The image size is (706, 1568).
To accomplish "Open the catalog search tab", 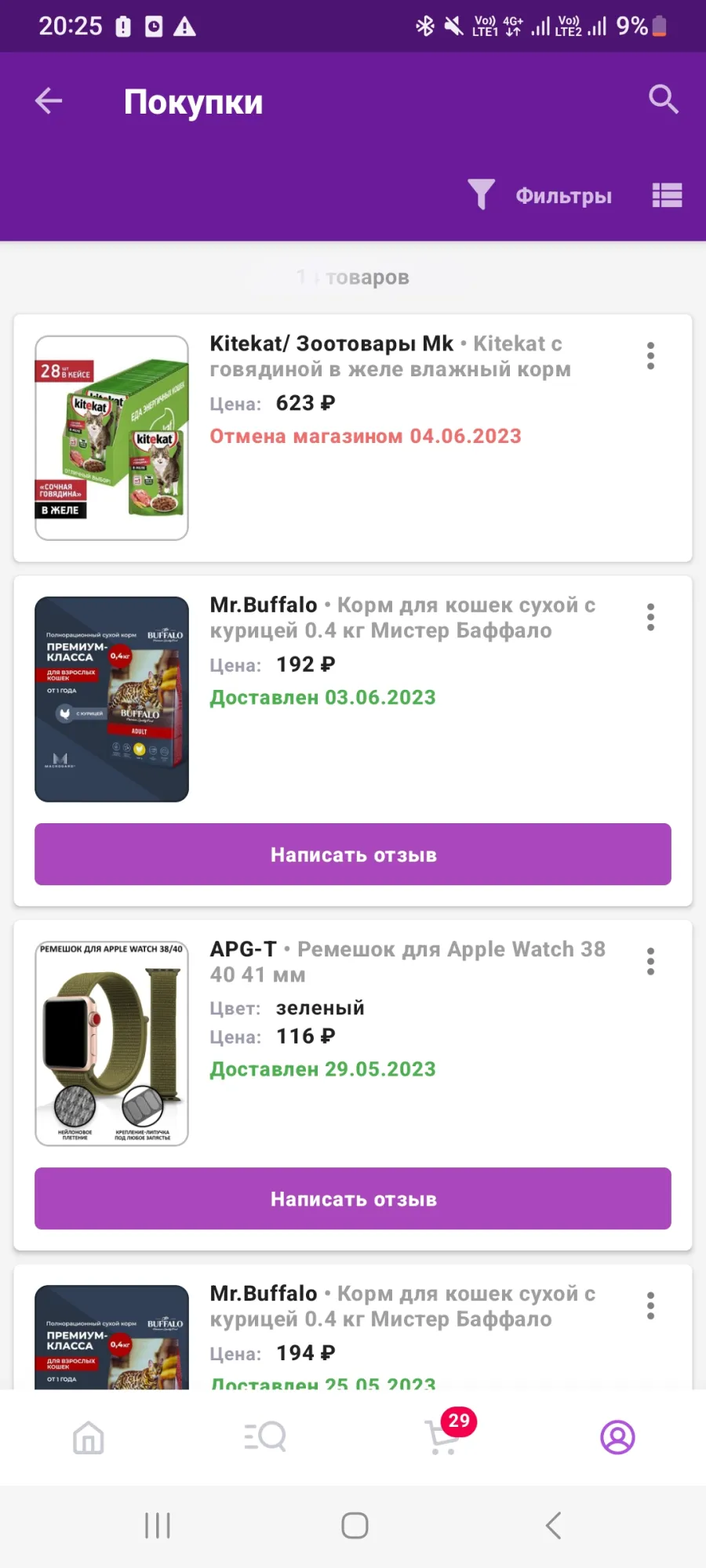I will (x=265, y=1437).
